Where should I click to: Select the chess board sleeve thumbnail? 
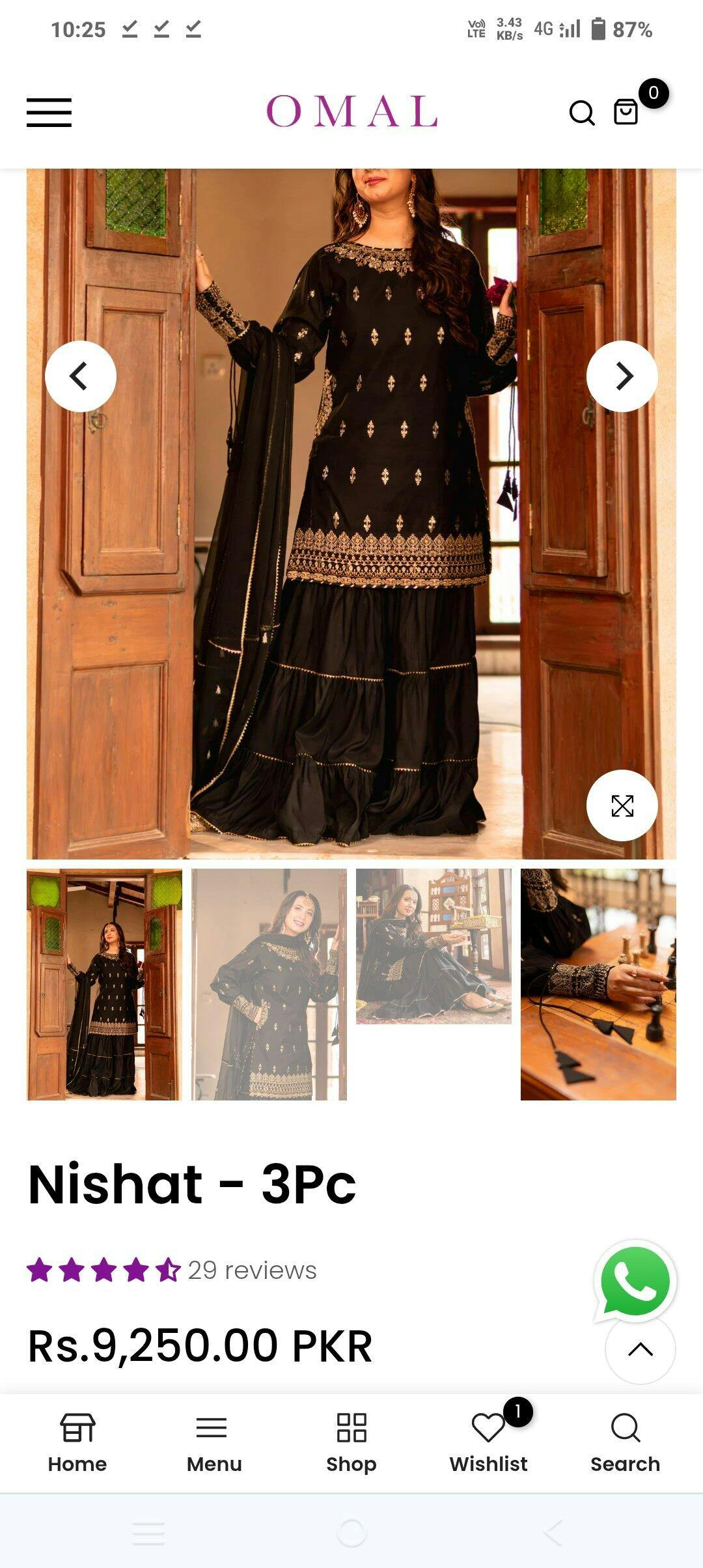(598, 984)
